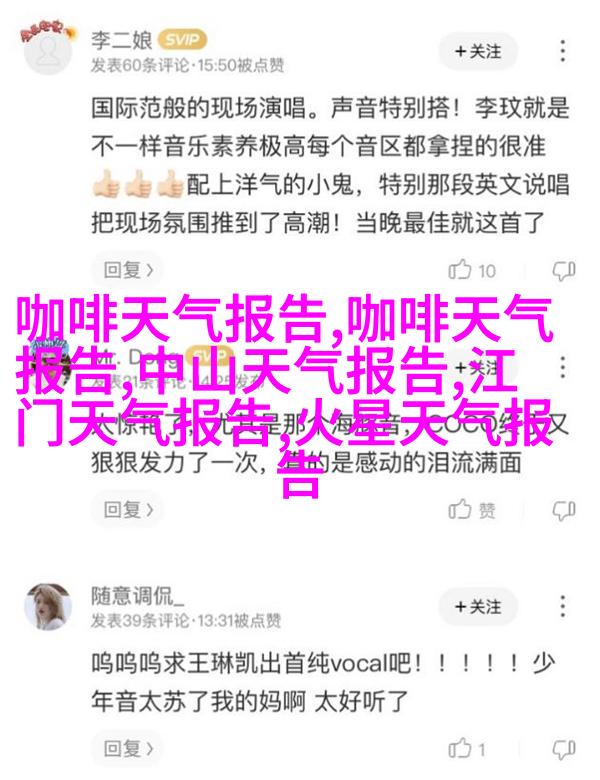Follow user 随意调侃_
600x780 pixels.
[x=477, y=606]
